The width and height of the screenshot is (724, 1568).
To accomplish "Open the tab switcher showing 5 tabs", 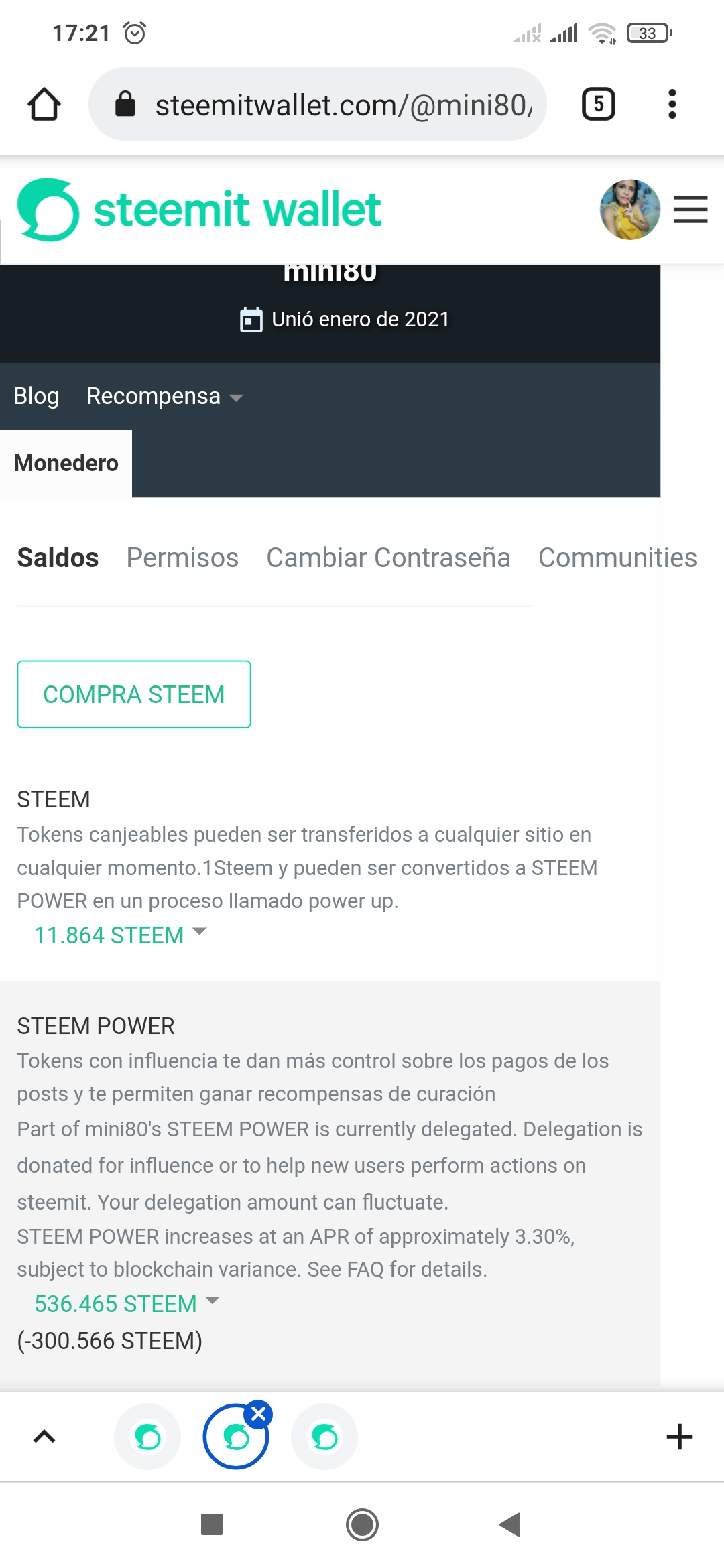I will pyautogui.click(x=599, y=105).
